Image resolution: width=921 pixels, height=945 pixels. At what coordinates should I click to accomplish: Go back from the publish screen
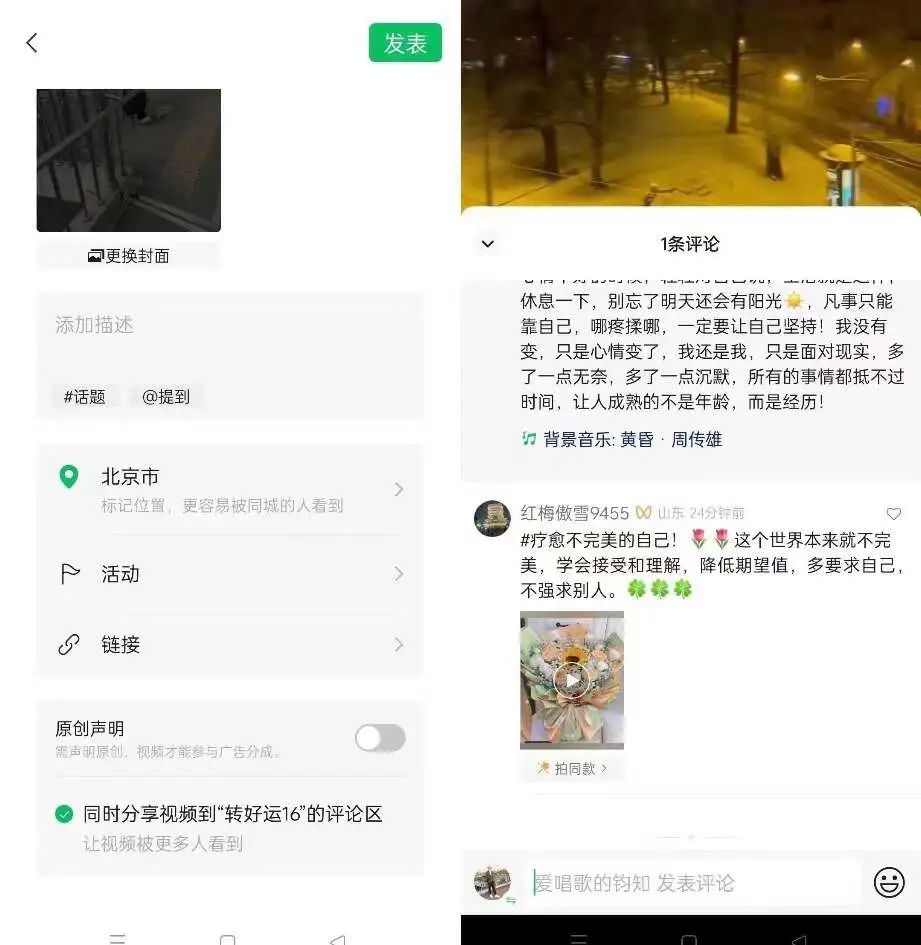[x=32, y=42]
